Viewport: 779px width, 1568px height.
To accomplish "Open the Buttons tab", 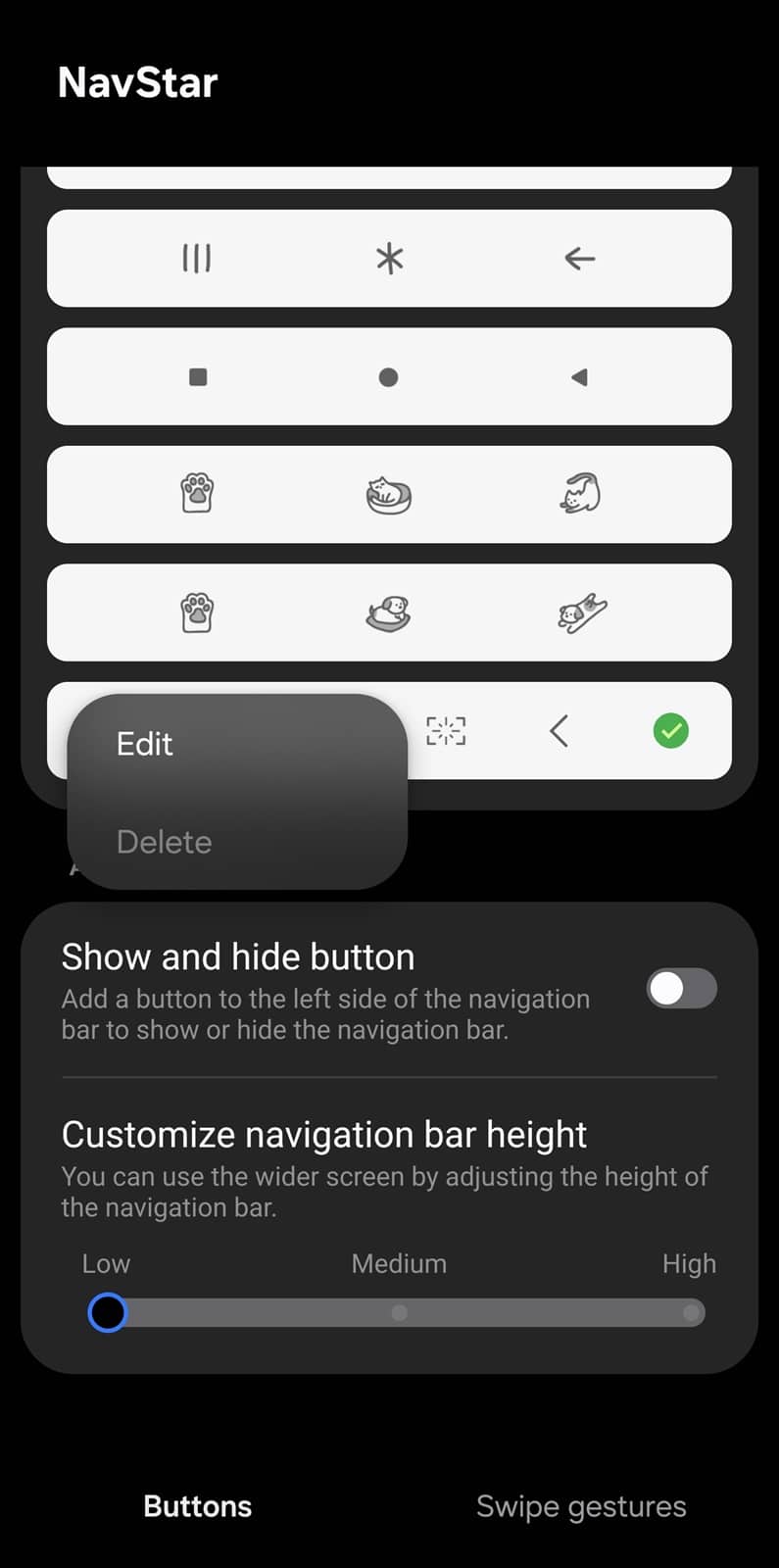I will (198, 1506).
